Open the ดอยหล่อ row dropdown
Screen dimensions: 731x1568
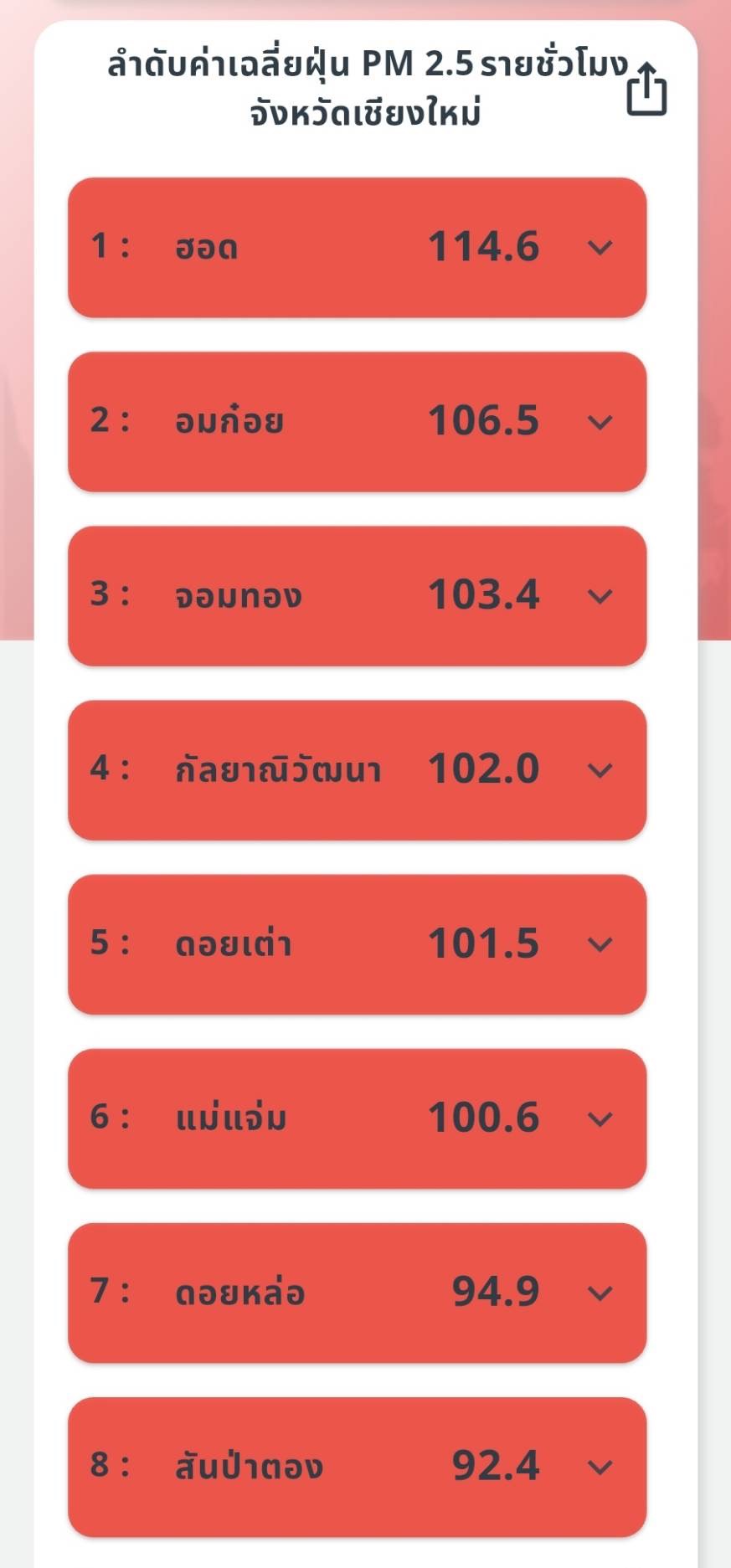click(x=600, y=1293)
